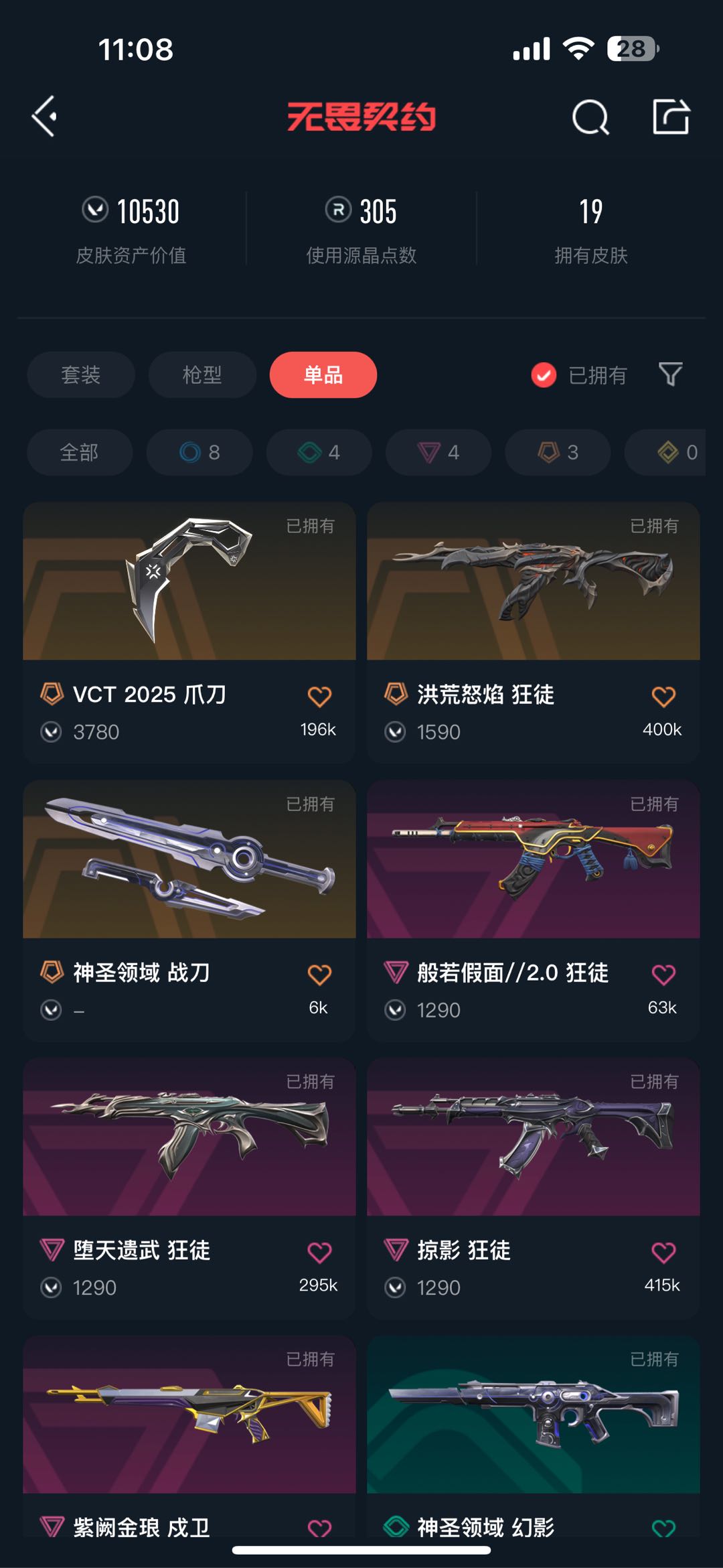Share this skin collection page
The image size is (723, 1568).
tap(671, 117)
